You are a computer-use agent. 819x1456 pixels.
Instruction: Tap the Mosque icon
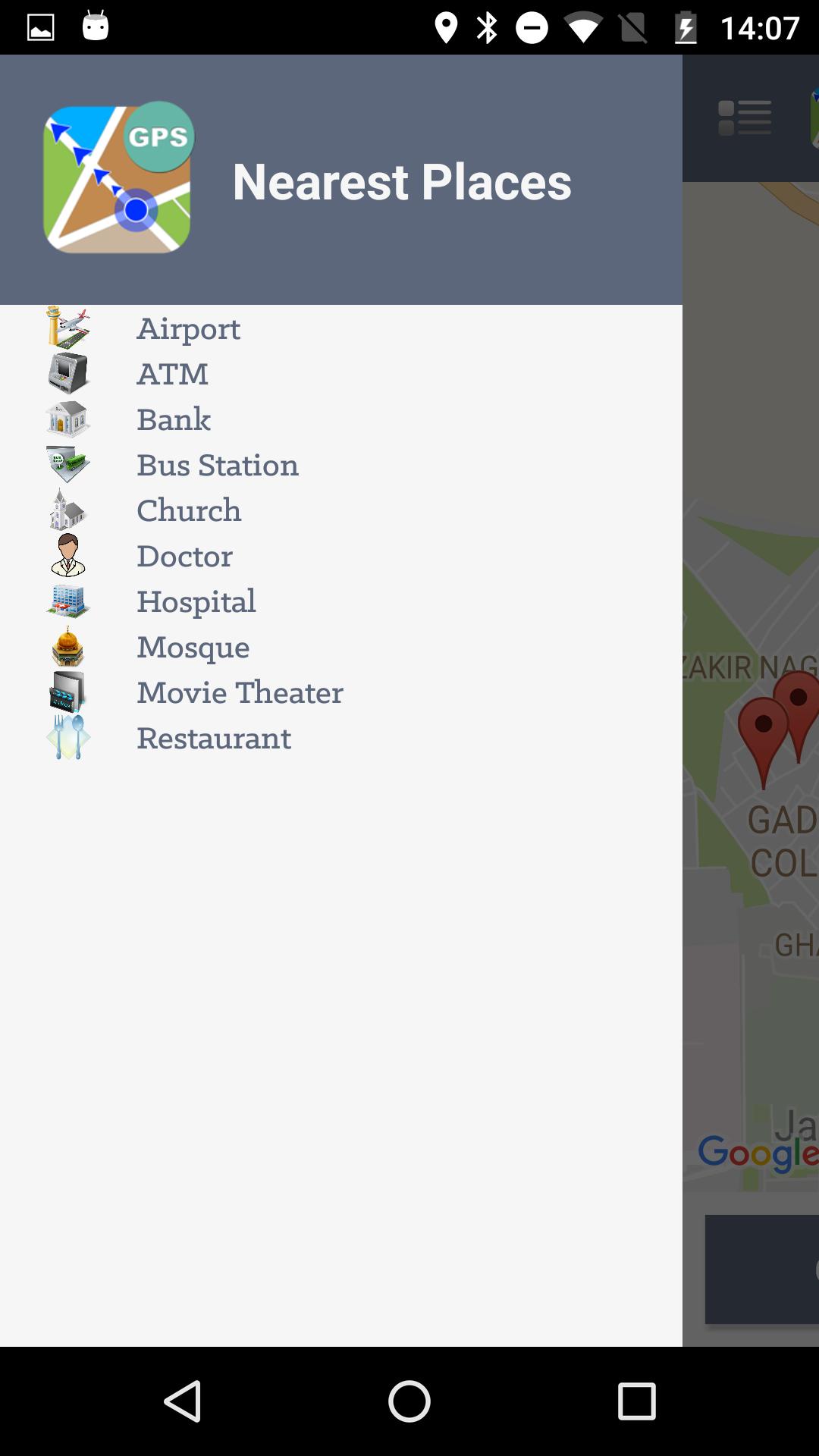click(69, 646)
